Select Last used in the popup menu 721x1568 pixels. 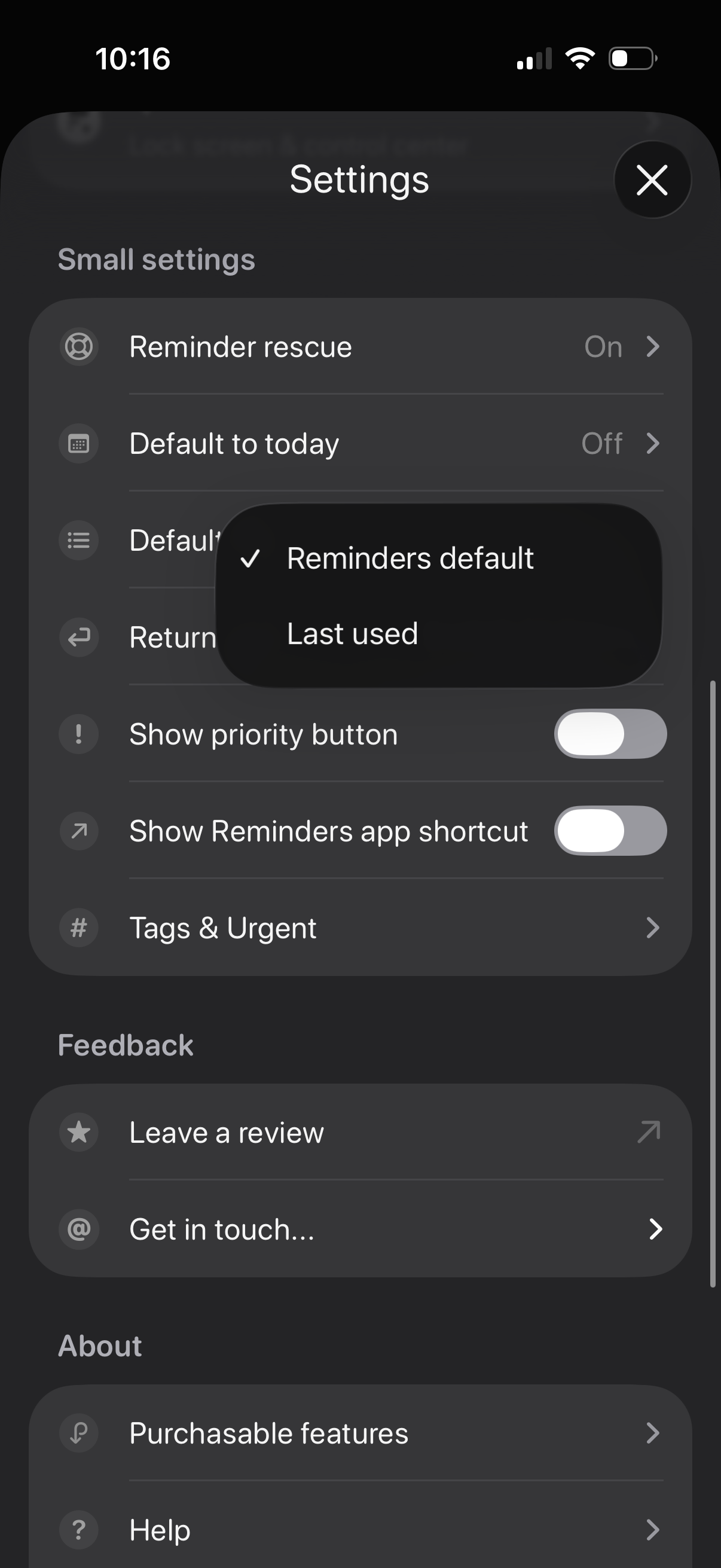352,633
